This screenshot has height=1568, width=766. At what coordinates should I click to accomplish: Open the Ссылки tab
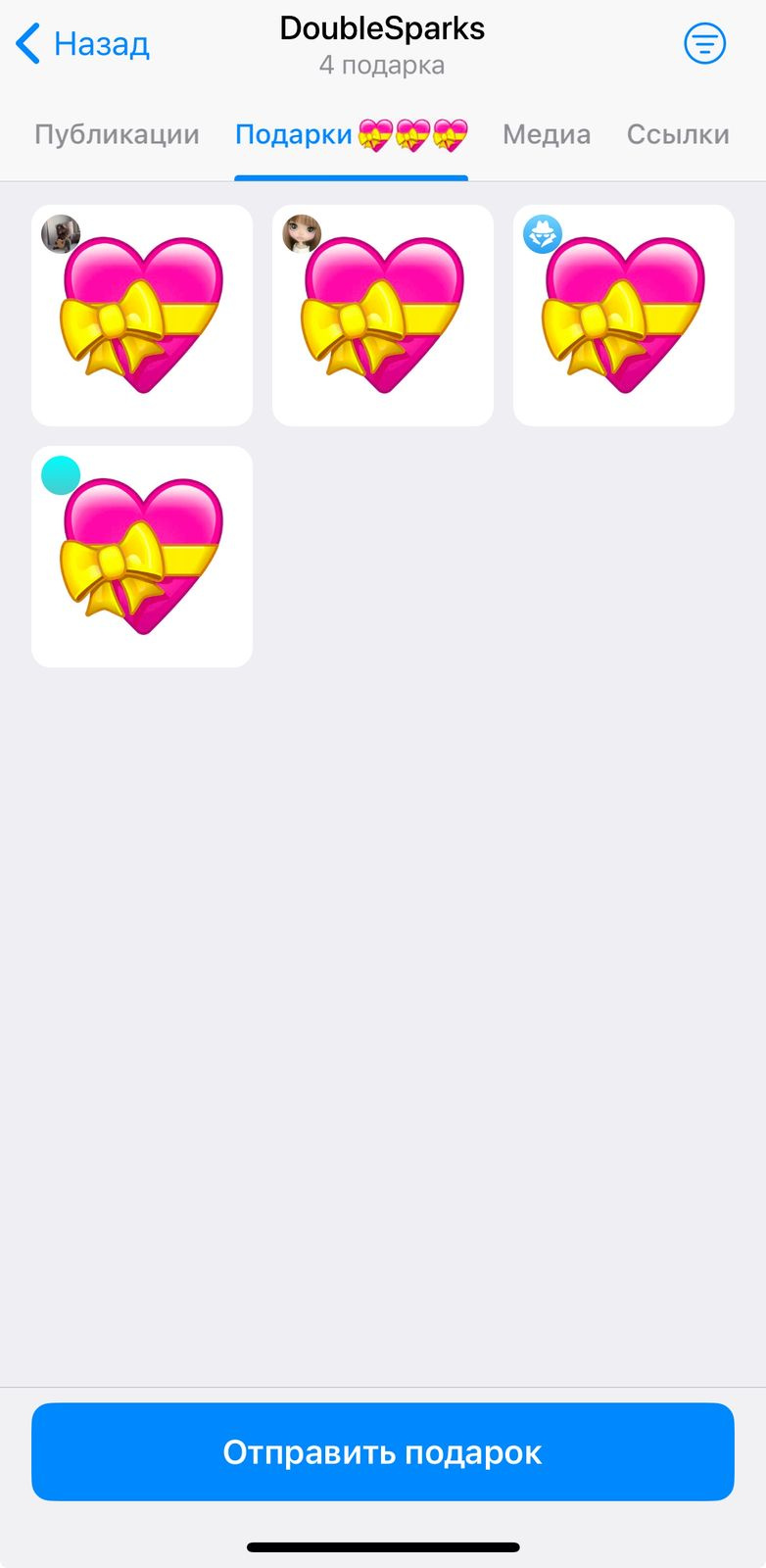point(678,134)
